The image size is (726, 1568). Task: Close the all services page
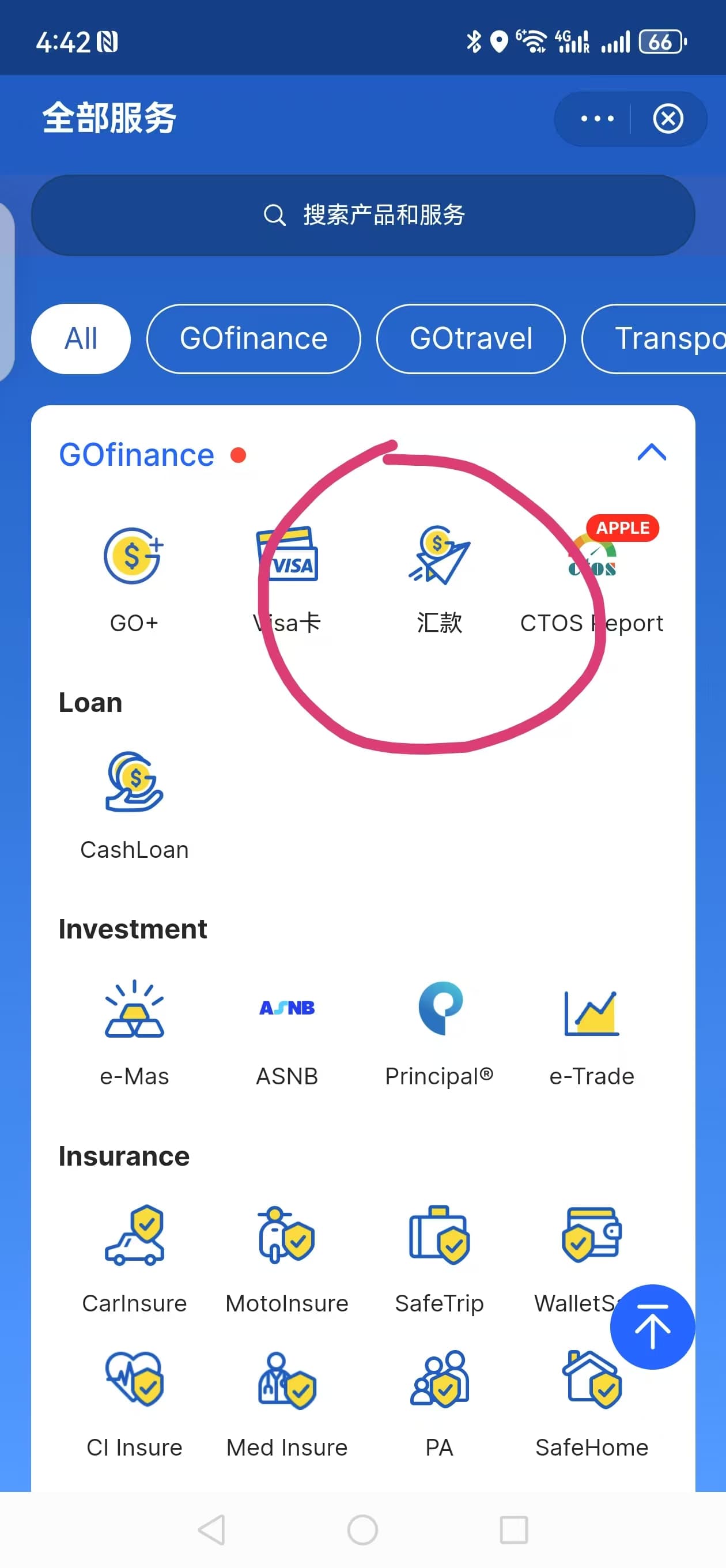pos(668,119)
